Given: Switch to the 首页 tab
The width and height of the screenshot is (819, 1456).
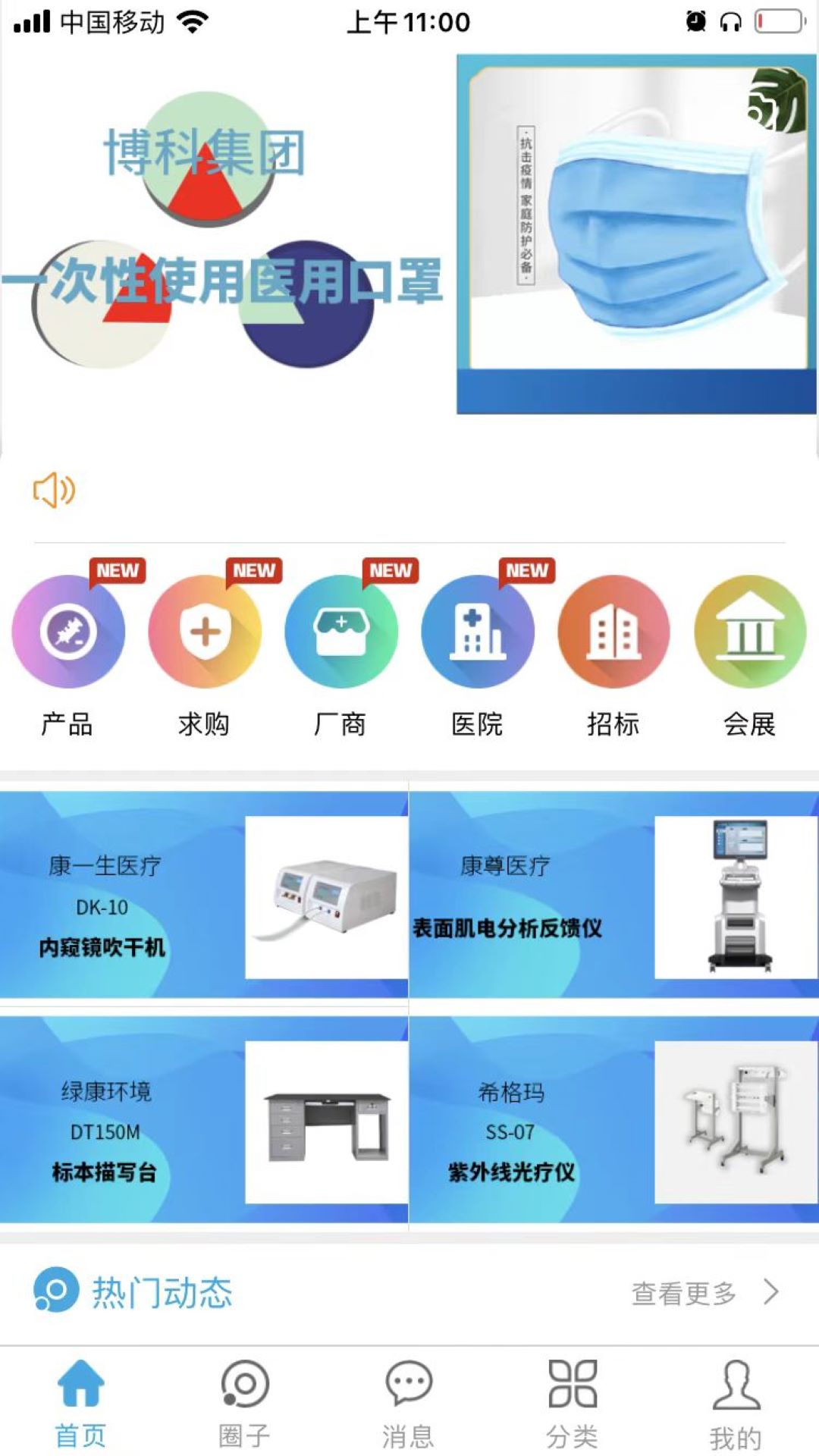Looking at the screenshot, I should 81,1403.
